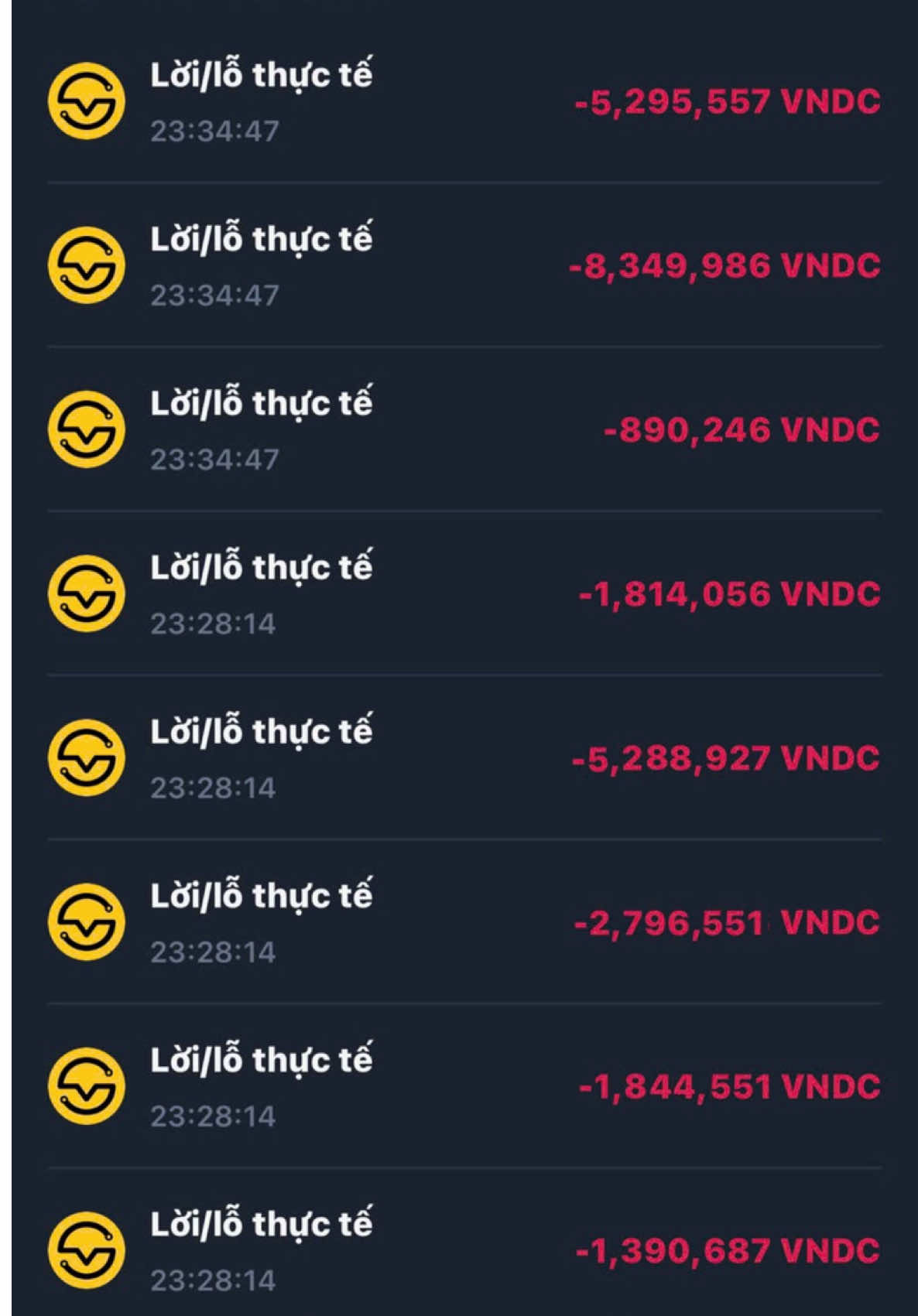The image size is (918, 1316).
Task: Open the -1,814,056 VNDC transaction row
Action: point(459,592)
